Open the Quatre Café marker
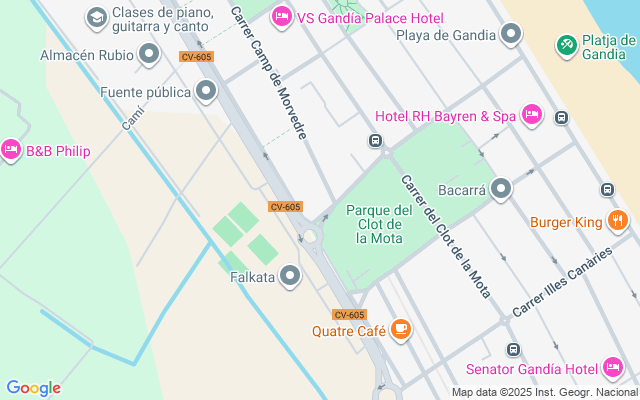The width and height of the screenshot is (640, 400). [400, 329]
